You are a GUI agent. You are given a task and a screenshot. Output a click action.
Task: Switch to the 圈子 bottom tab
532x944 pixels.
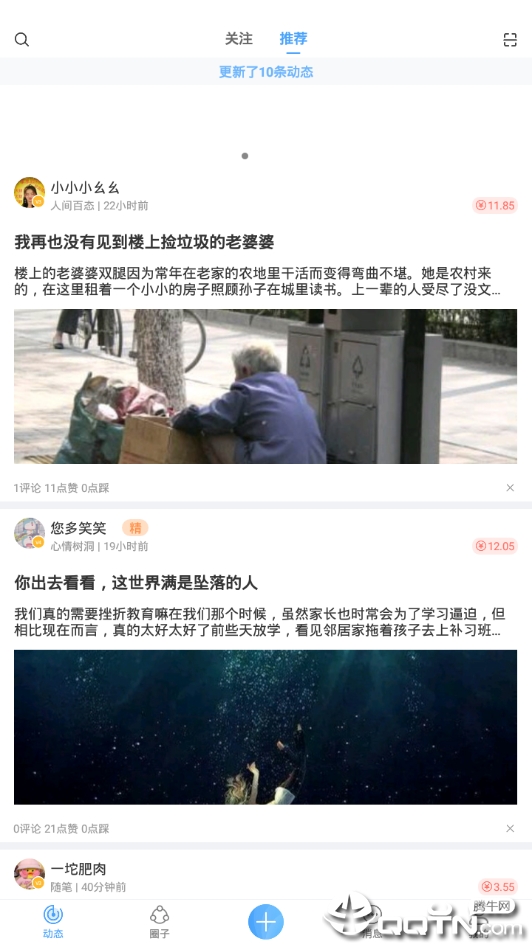(x=159, y=922)
